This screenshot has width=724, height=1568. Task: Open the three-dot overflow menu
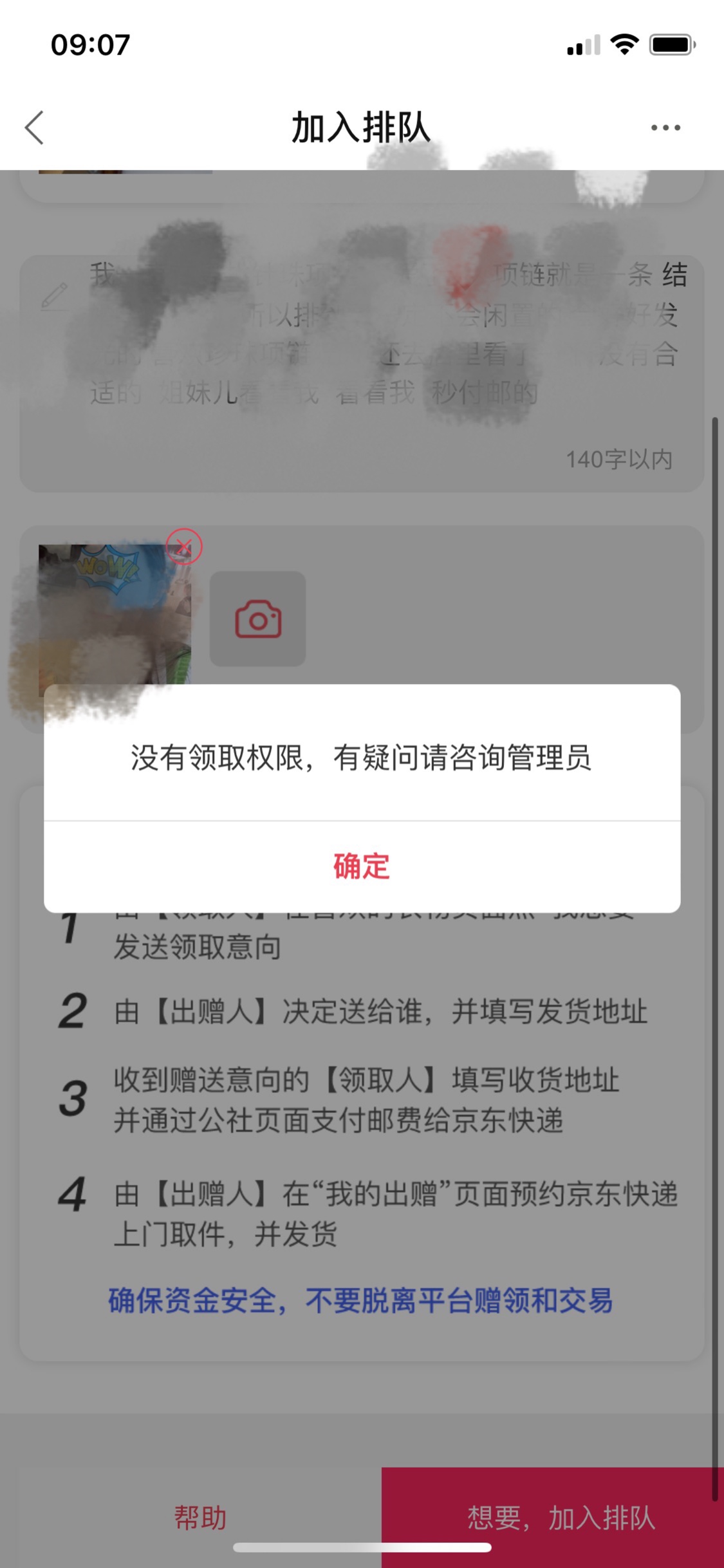click(665, 127)
